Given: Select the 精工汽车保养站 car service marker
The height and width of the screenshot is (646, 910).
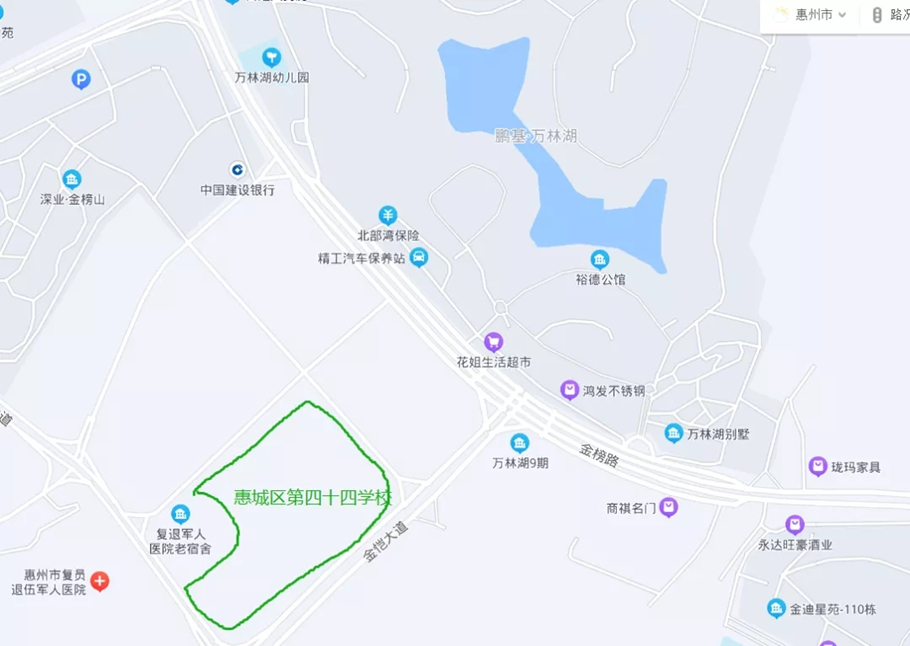Looking at the screenshot, I should pos(419,258).
